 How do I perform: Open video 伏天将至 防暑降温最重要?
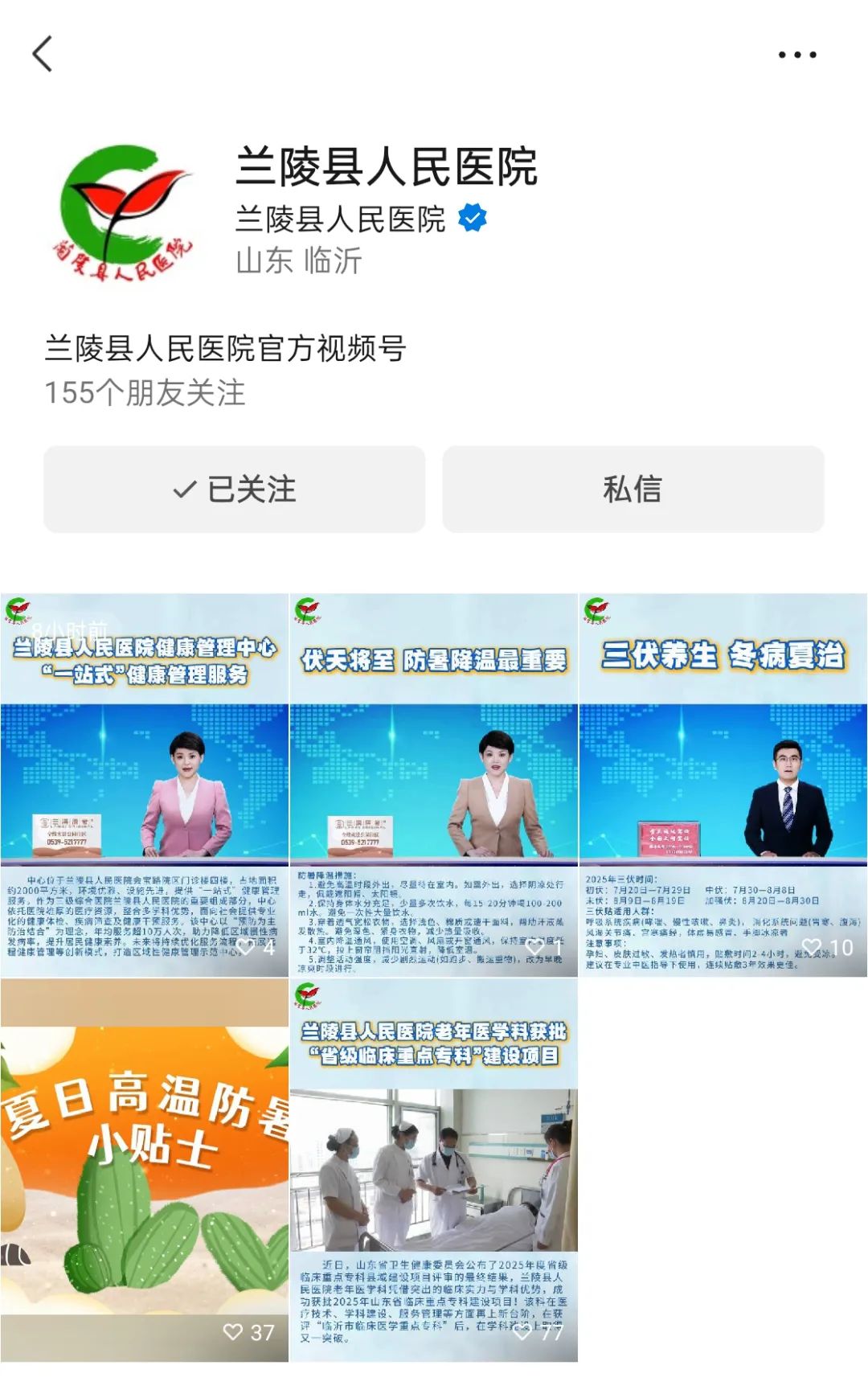coord(432,780)
